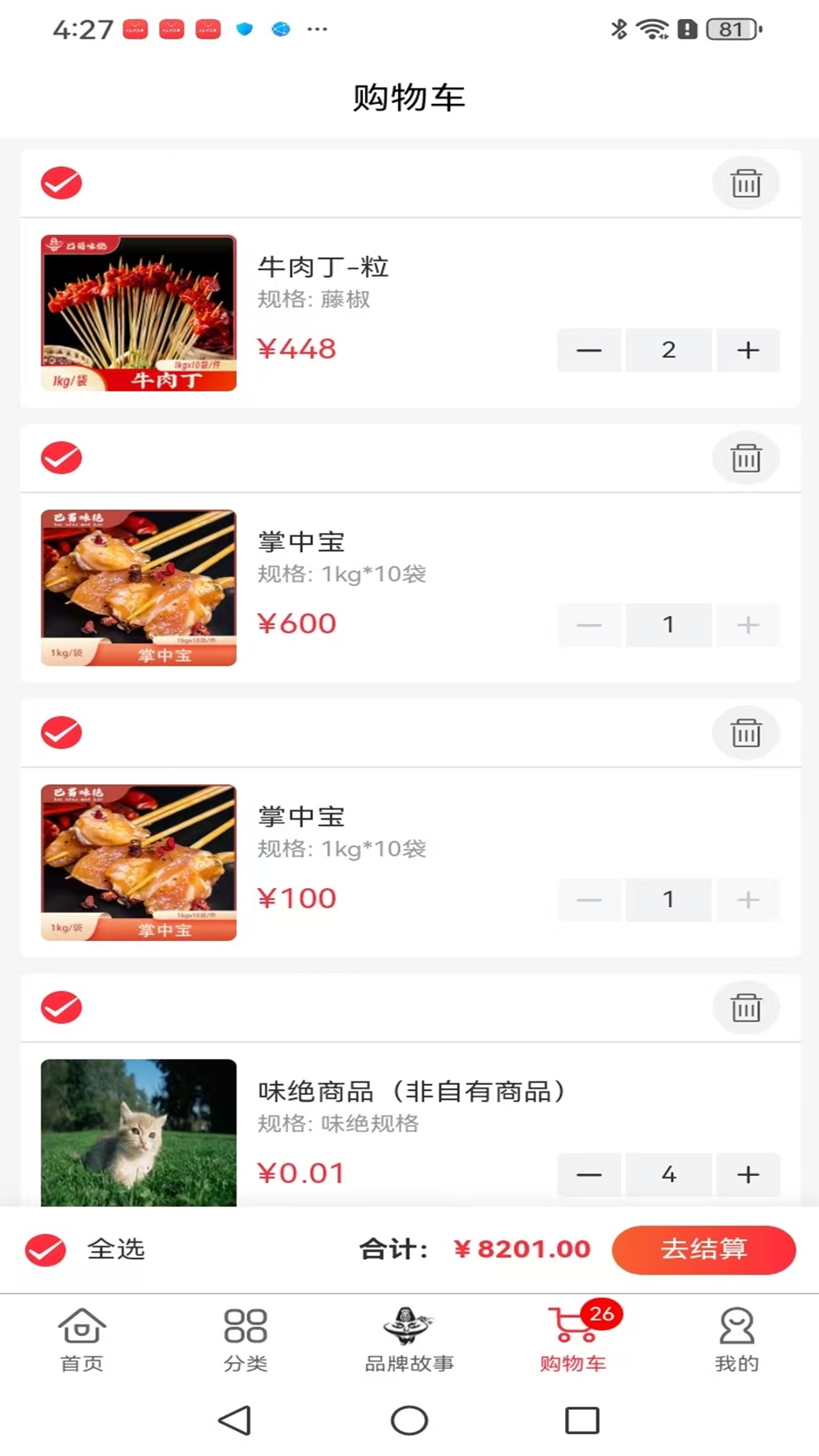Uncheck the ¥100 掌中宝 item

click(61, 732)
